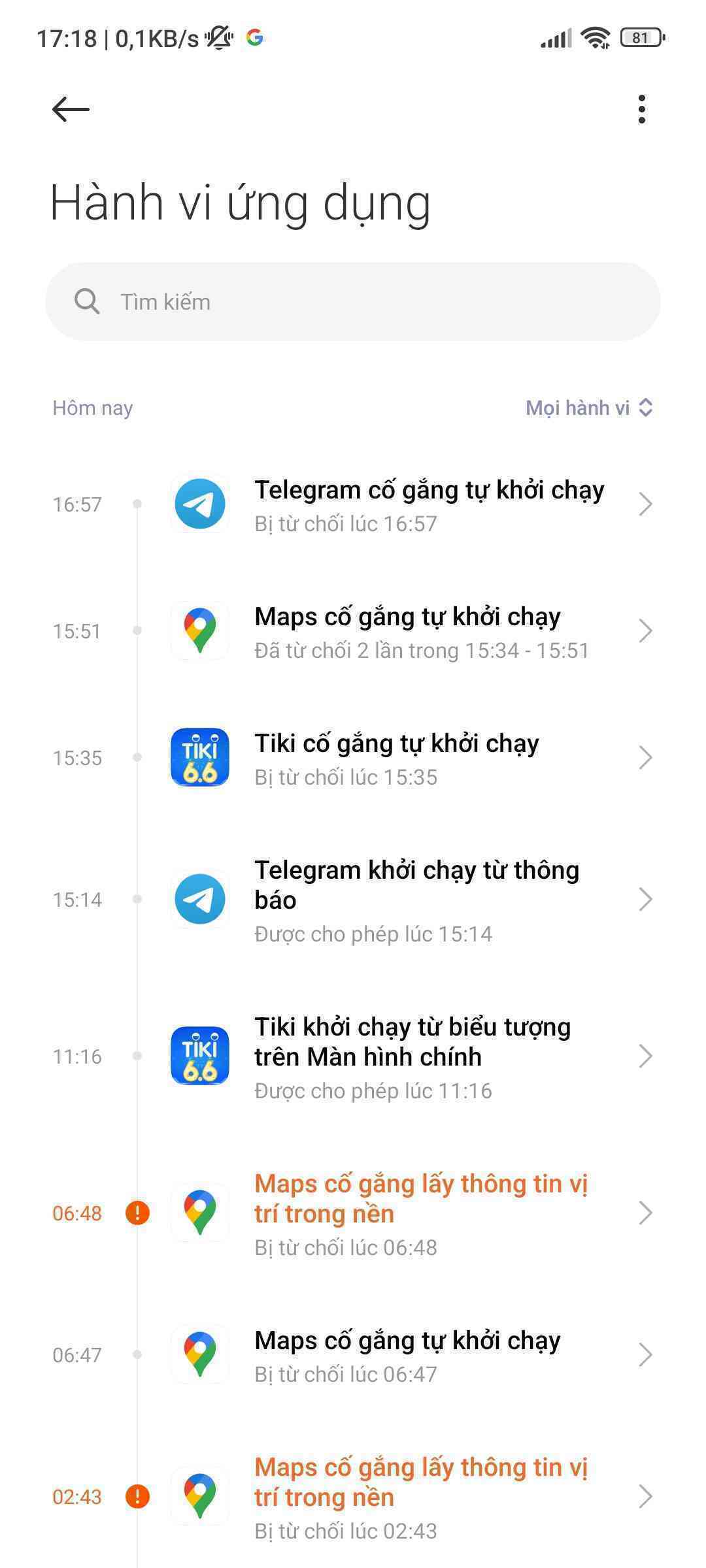View Maps autostart entry at 15:51
Image resolution: width=706 pixels, height=1568 pixels.
(x=418, y=631)
